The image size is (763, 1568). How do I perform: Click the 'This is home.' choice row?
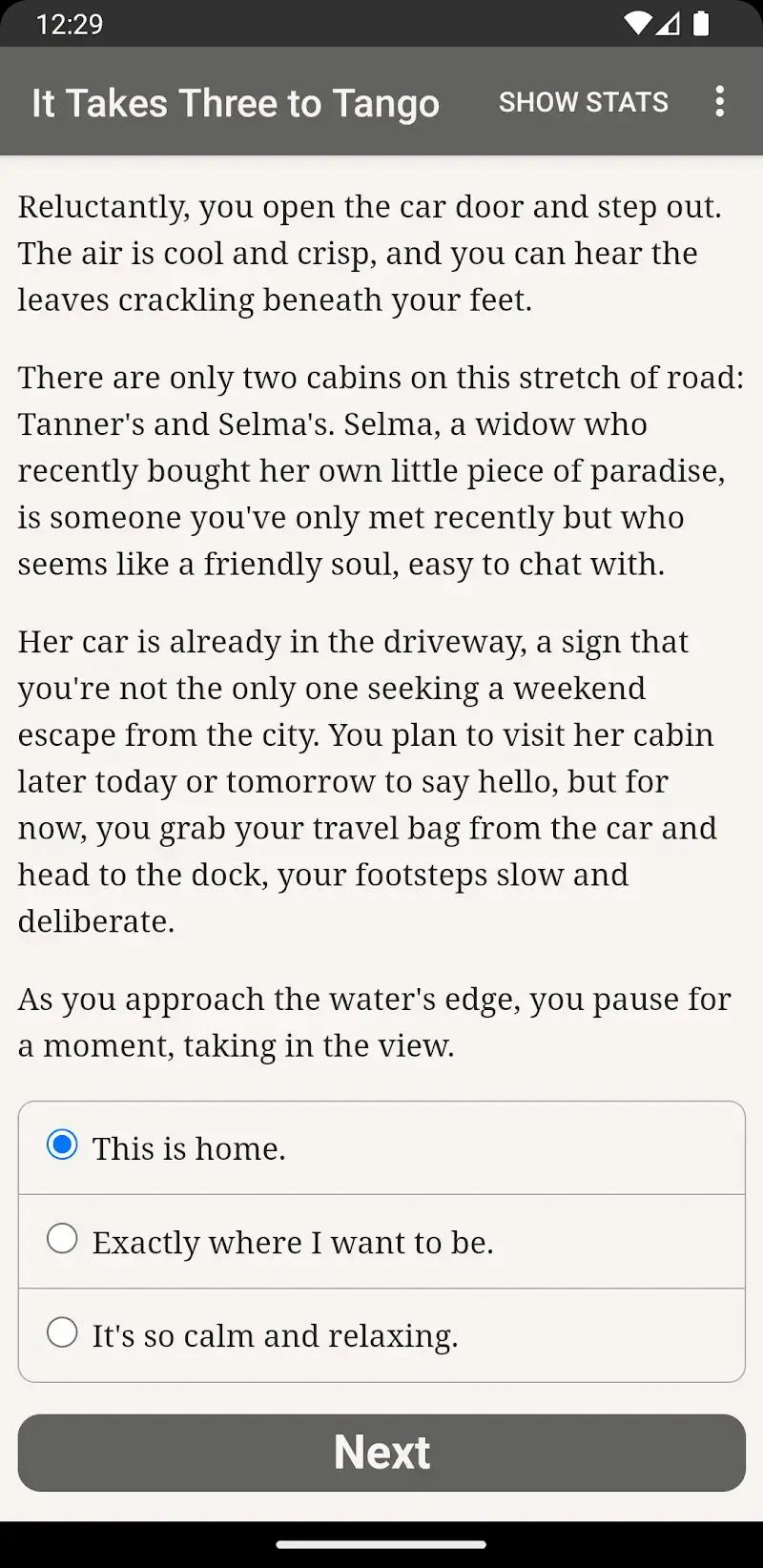pyautogui.click(x=381, y=1146)
